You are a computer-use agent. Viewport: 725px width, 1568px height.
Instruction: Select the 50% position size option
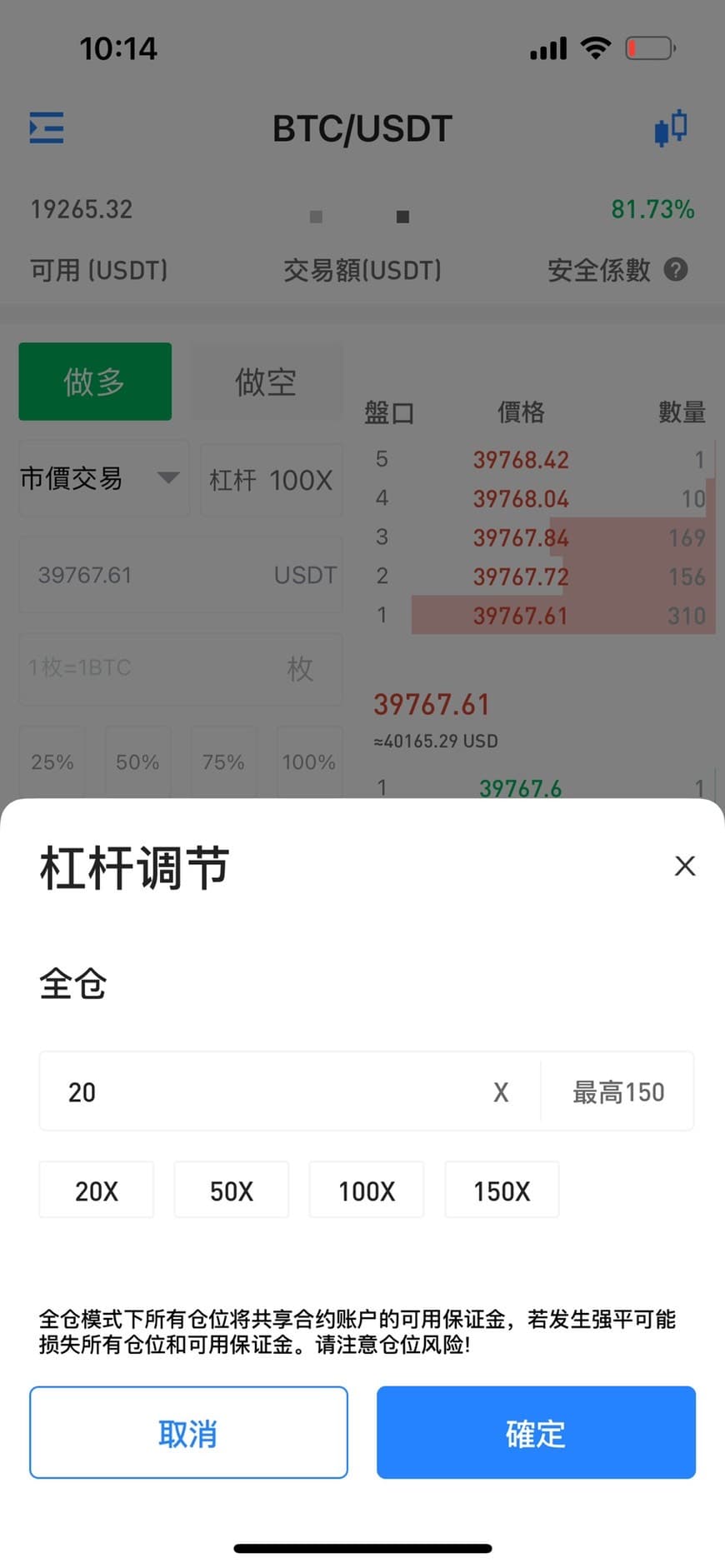tap(137, 761)
